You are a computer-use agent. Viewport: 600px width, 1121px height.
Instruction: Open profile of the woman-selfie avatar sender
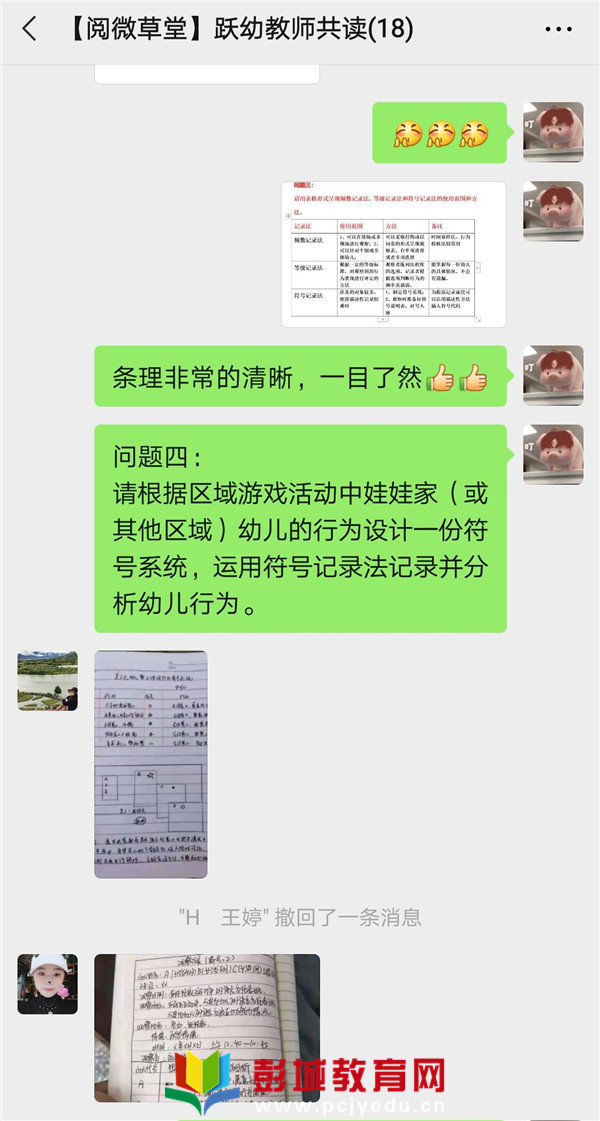(47, 984)
